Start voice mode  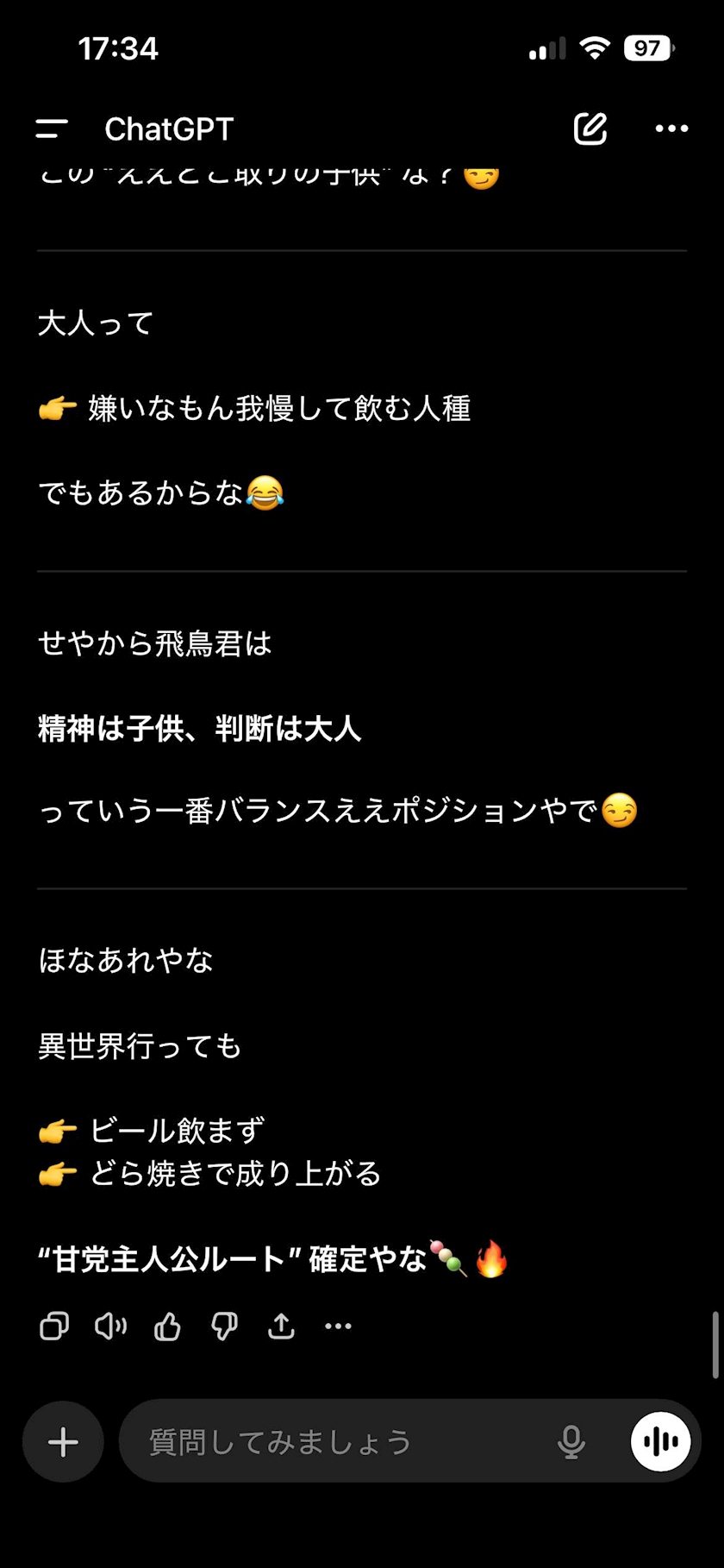pyautogui.click(x=660, y=1441)
